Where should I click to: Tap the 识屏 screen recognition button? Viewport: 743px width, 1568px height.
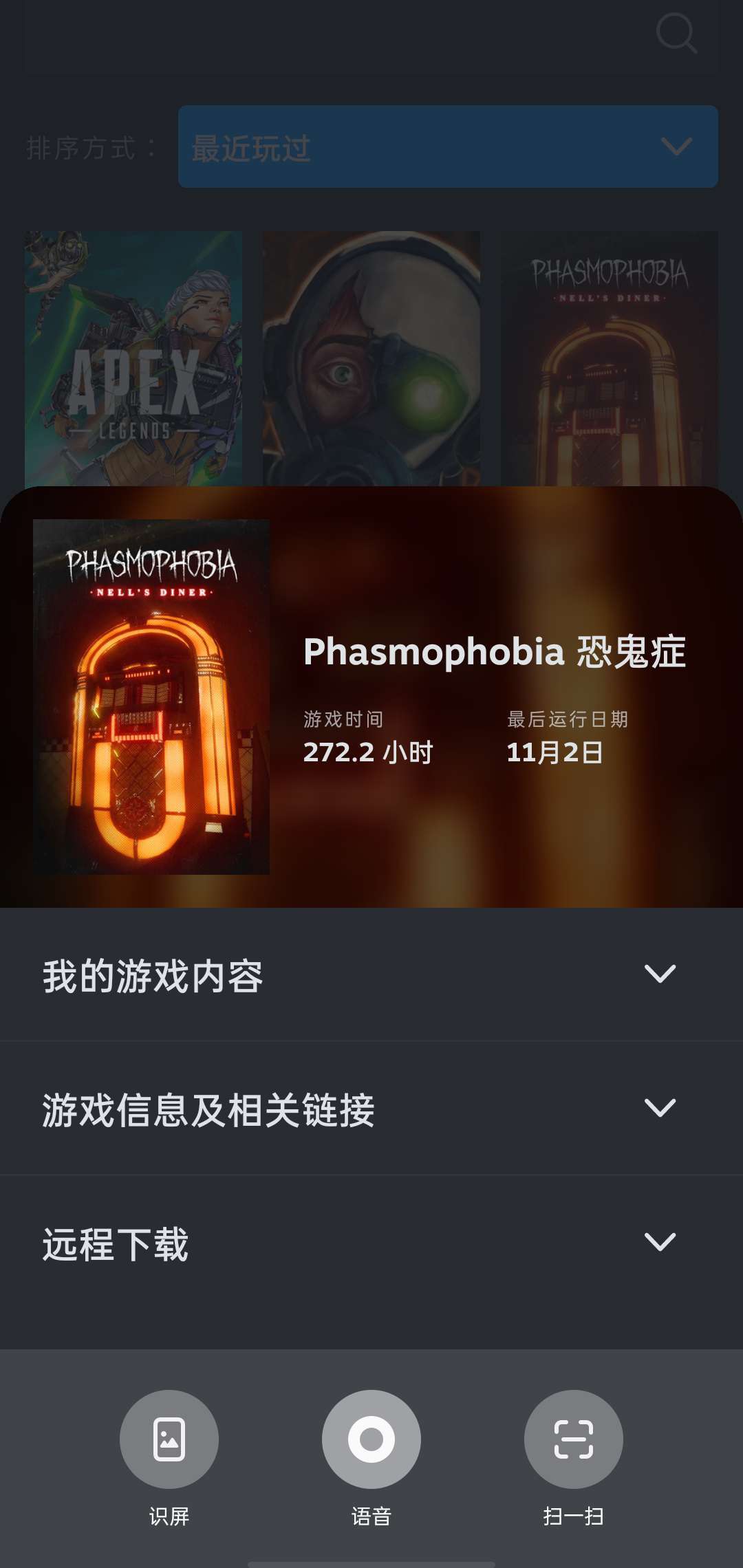coord(169,1439)
